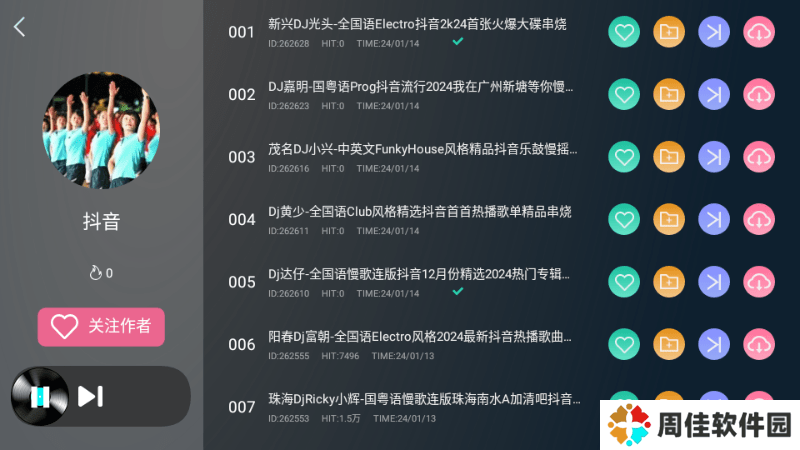This screenshot has width=800, height=450.
Task: Add track 005 Dj达仔 to a folder
Action: pyautogui.click(x=669, y=281)
